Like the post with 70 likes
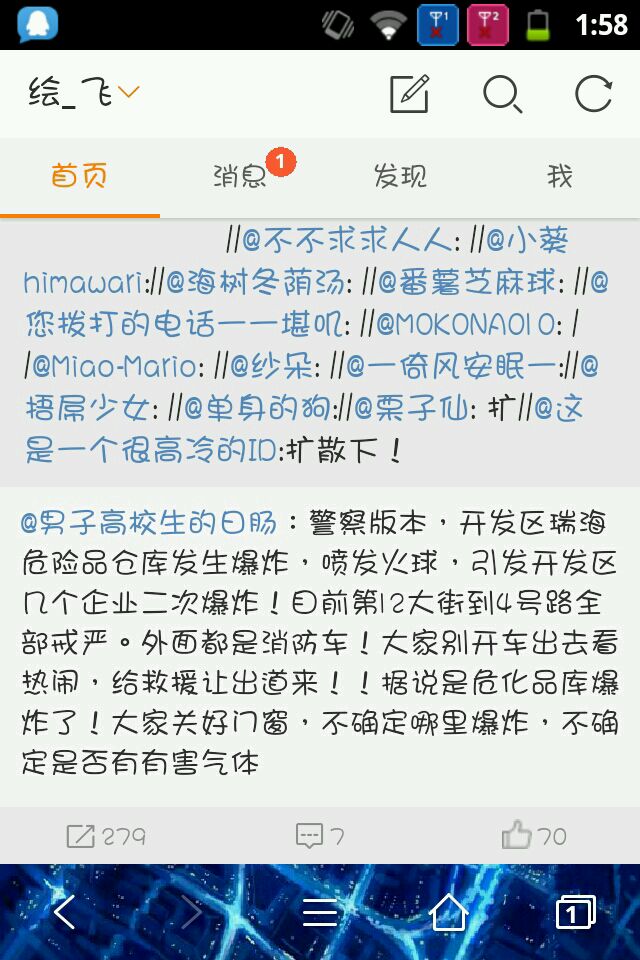 (x=534, y=836)
